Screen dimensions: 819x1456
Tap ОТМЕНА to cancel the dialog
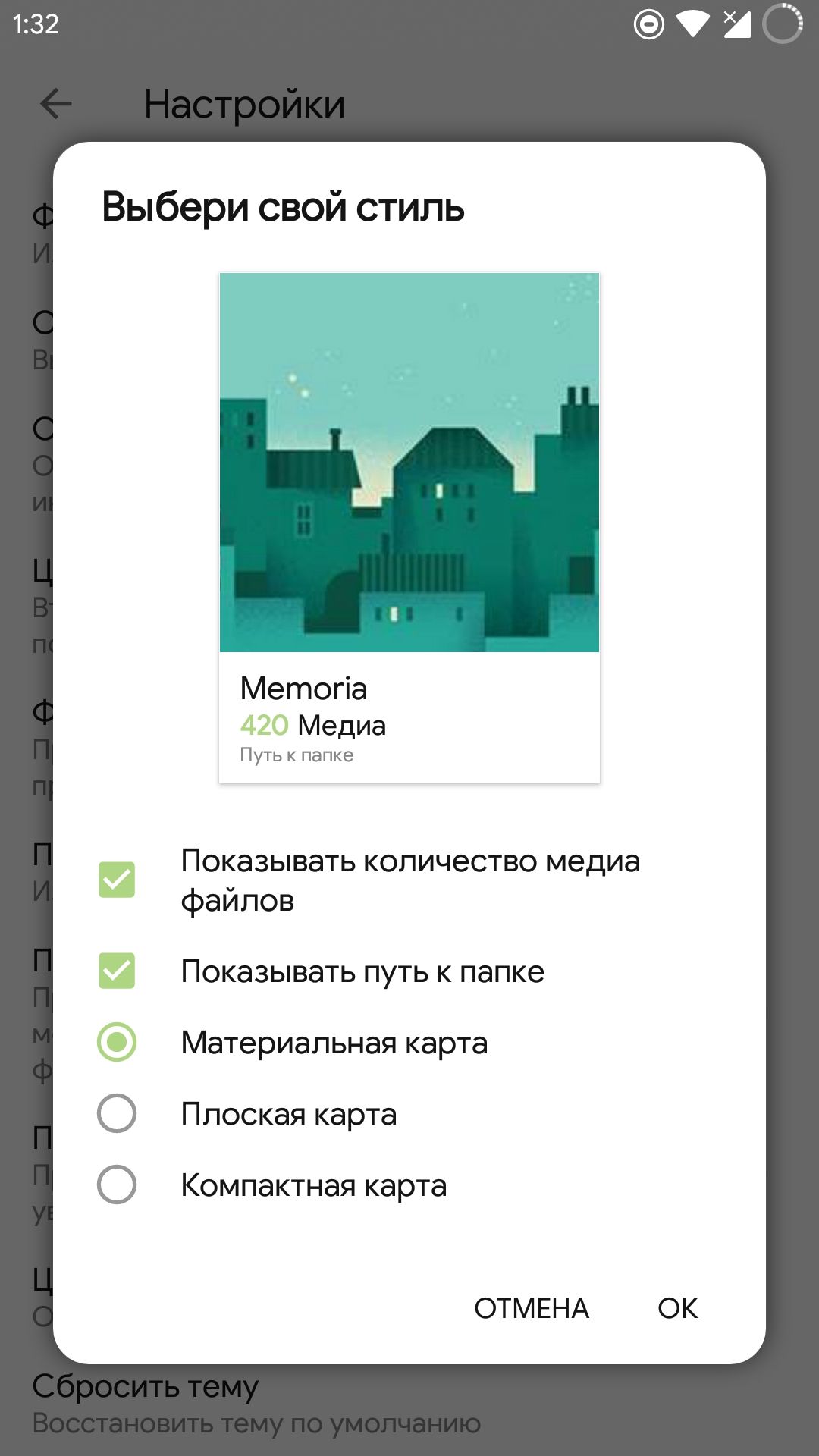(x=531, y=1308)
